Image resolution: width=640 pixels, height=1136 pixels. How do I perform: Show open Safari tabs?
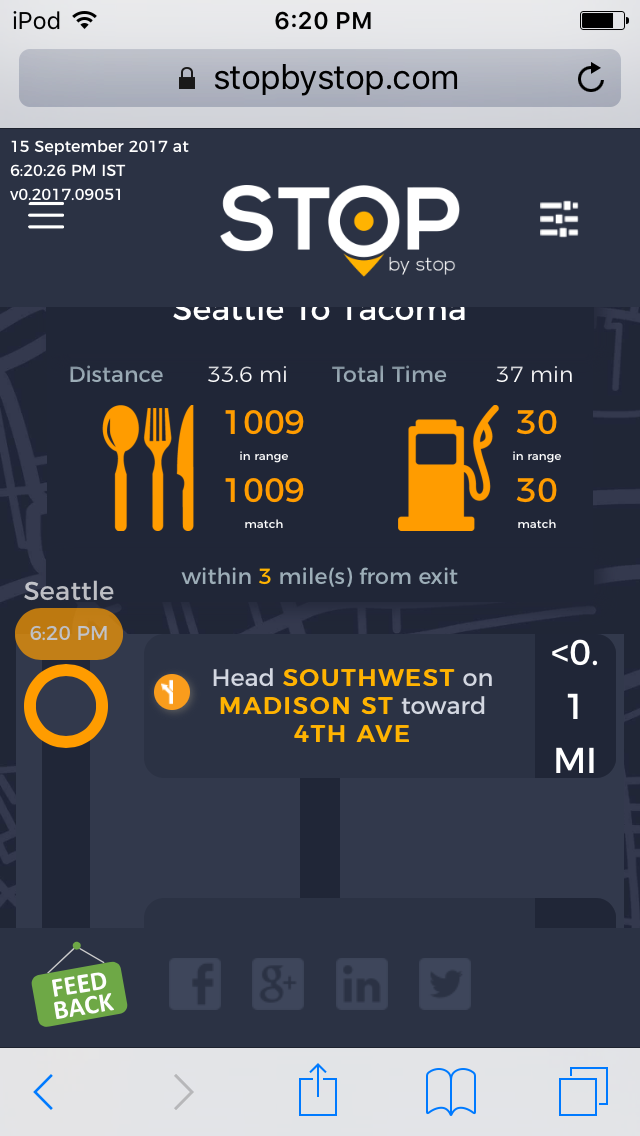(x=583, y=1091)
